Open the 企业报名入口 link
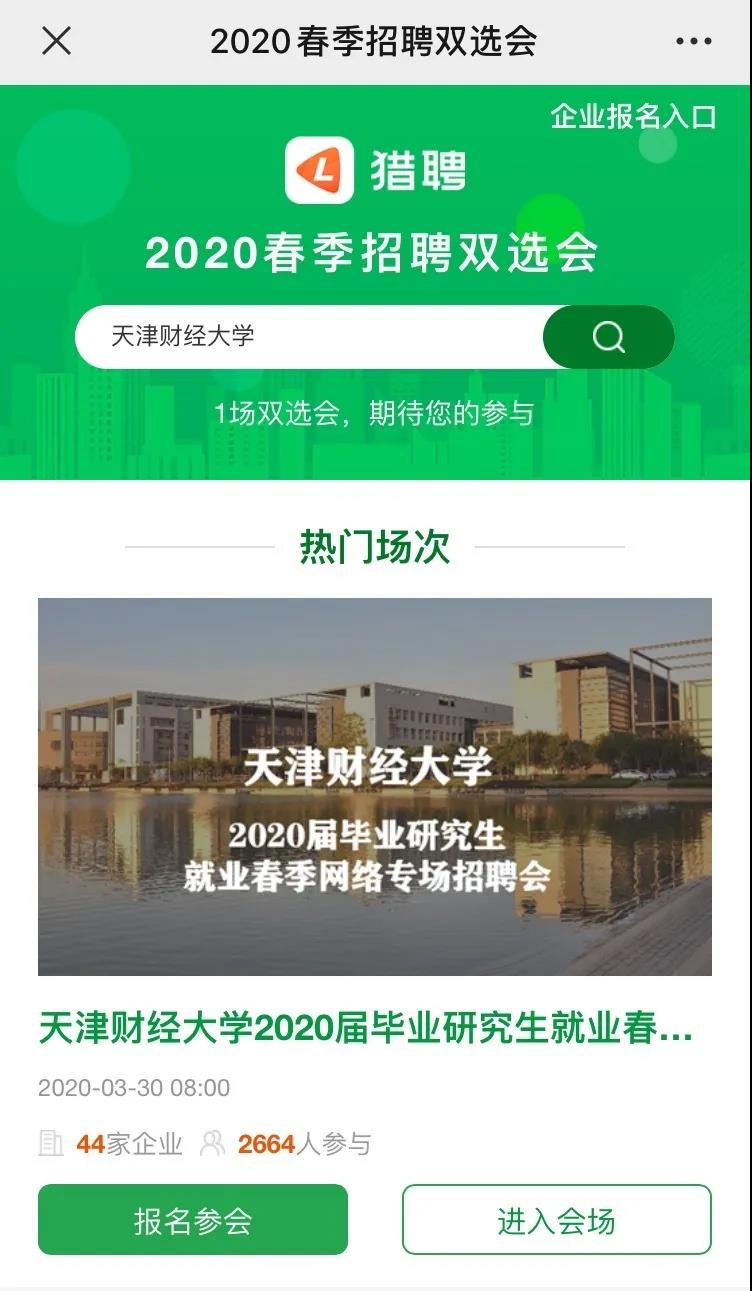 coord(633,116)
